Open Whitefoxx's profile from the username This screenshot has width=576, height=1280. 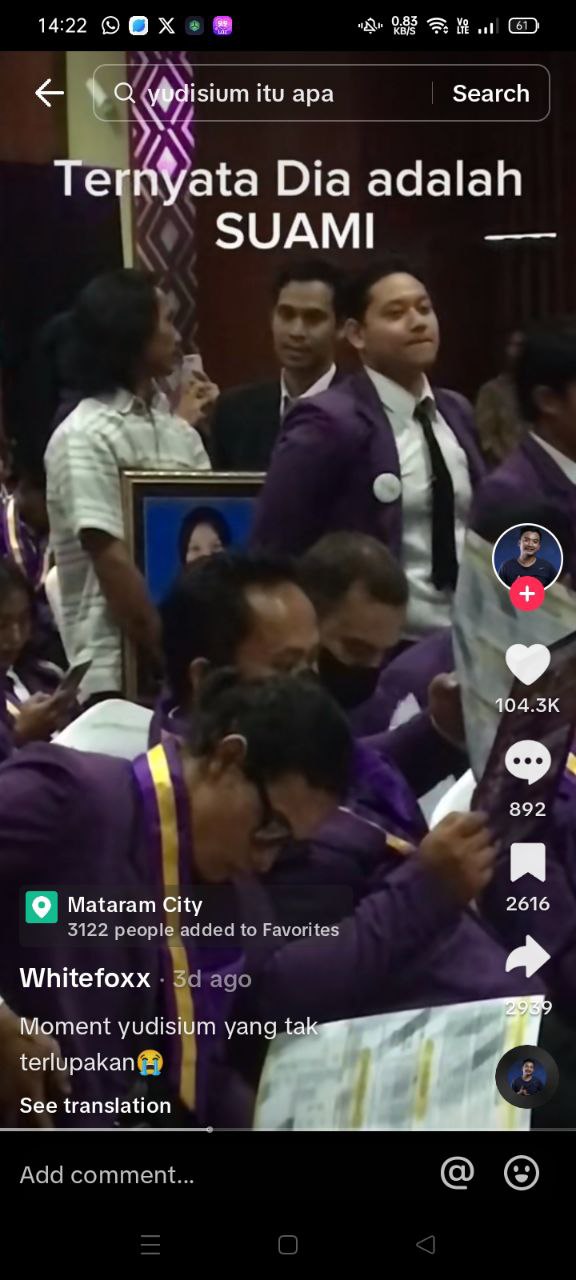85,978
